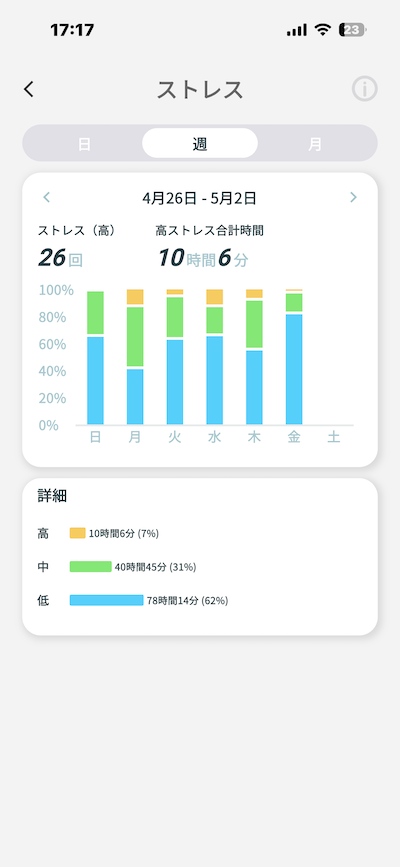Go to the next week

[x=354, y=197]
